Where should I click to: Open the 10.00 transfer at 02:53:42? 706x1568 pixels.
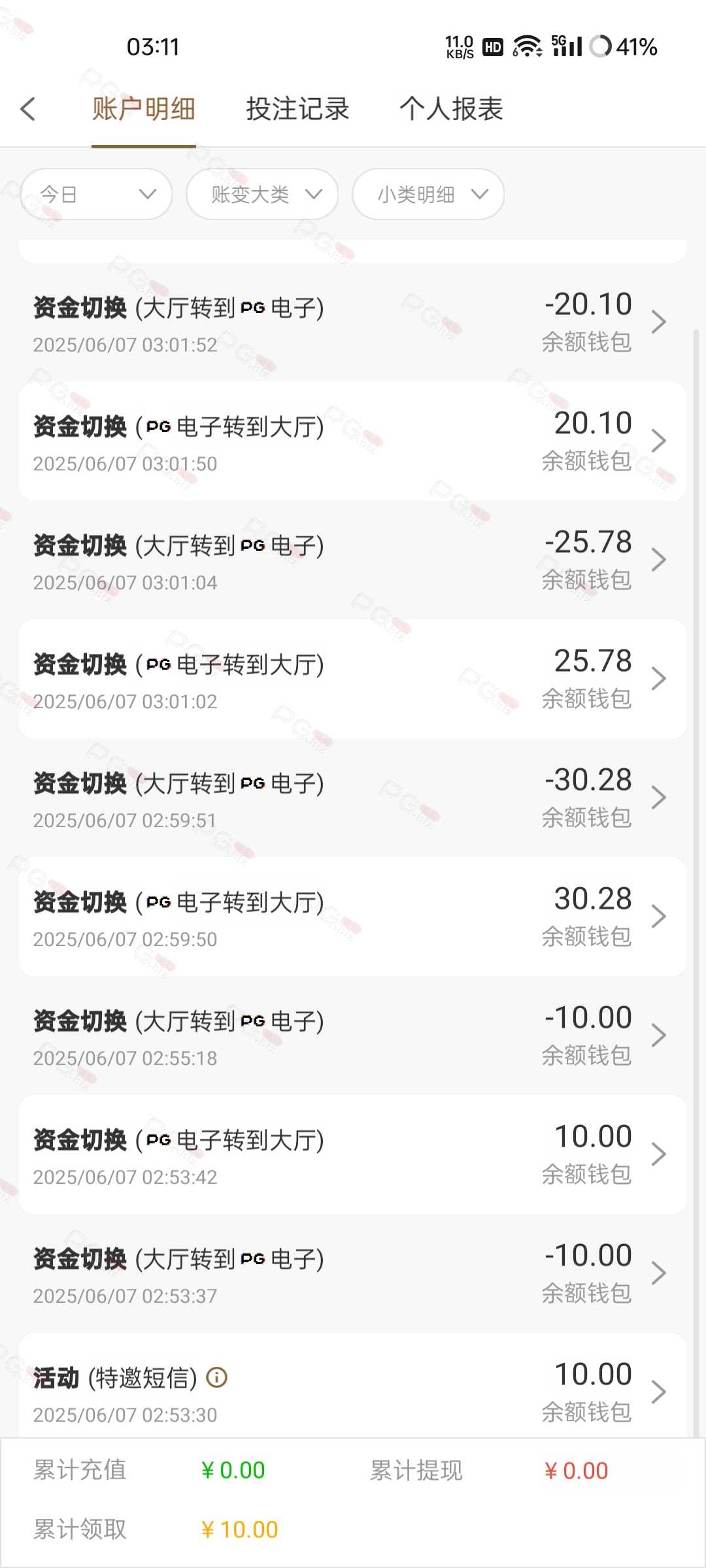353,1155
